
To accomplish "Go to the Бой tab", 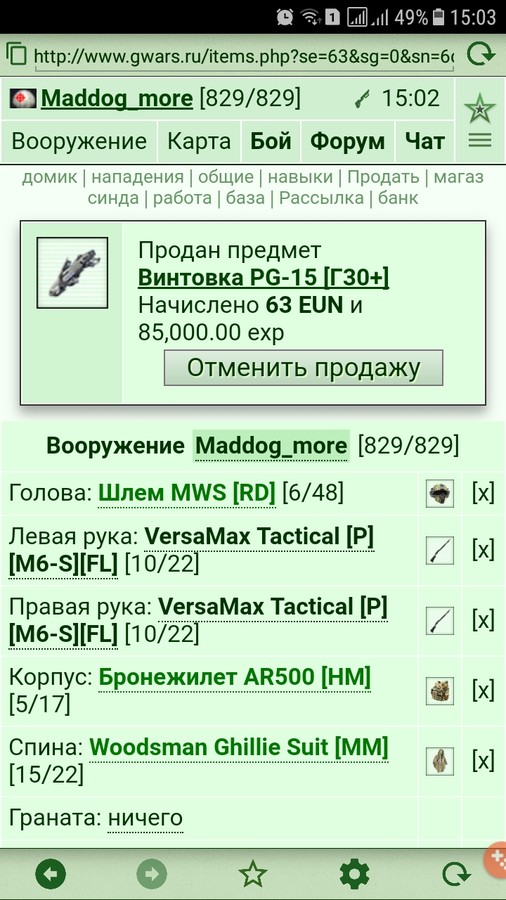I will [271, 141].
